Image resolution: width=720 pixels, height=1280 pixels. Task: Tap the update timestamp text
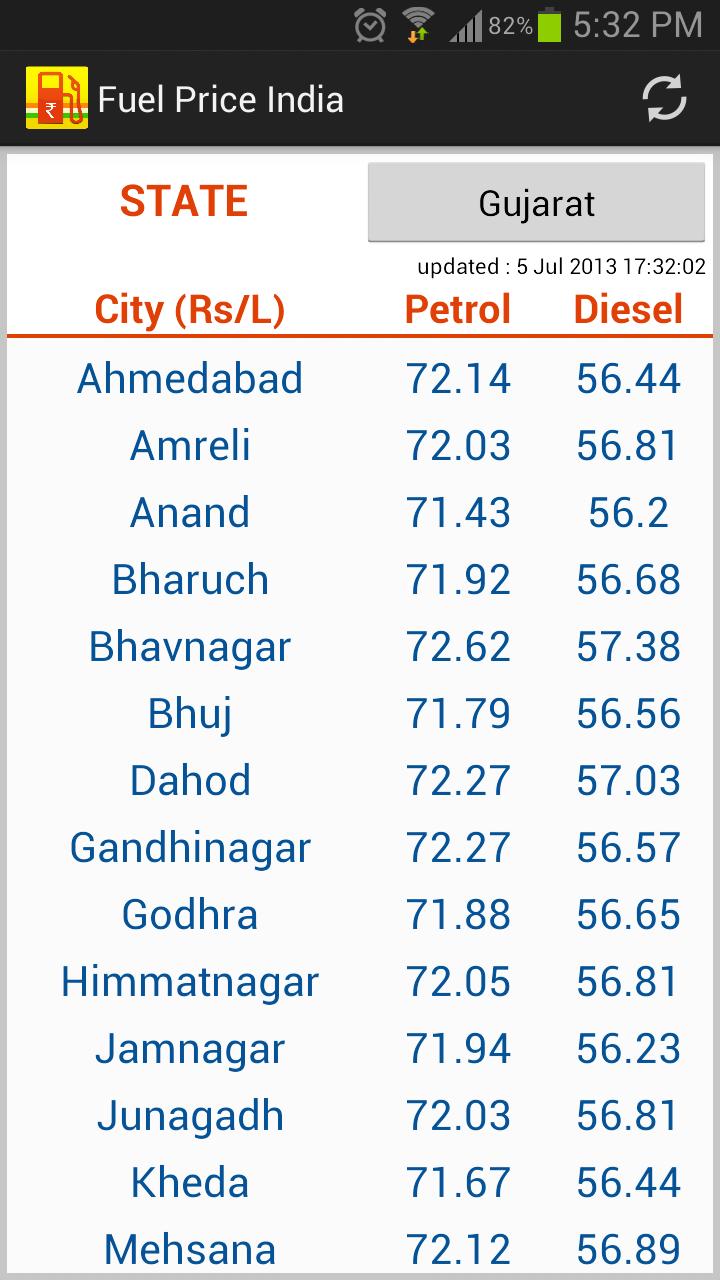562,267
